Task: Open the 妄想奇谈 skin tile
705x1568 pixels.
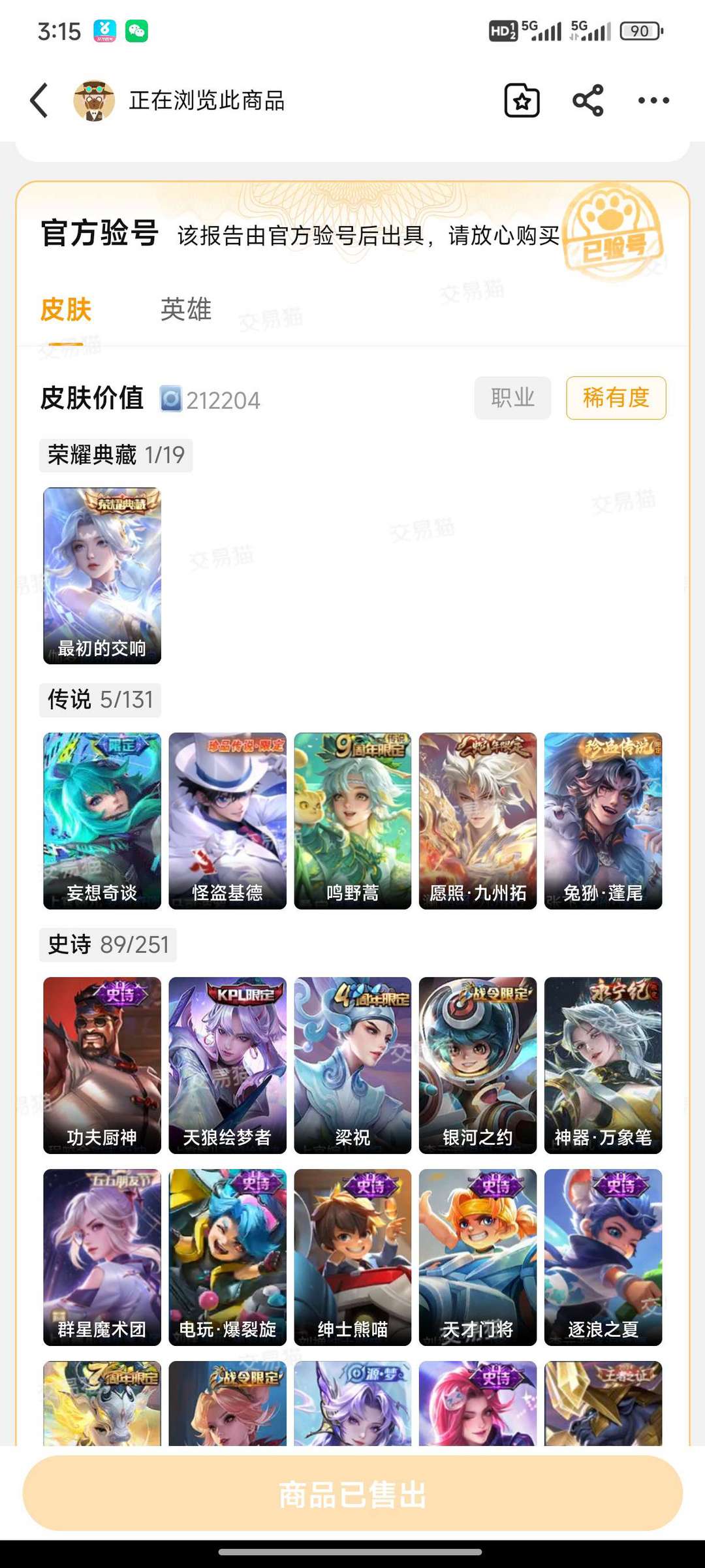Action: click(x=102, y=821)
